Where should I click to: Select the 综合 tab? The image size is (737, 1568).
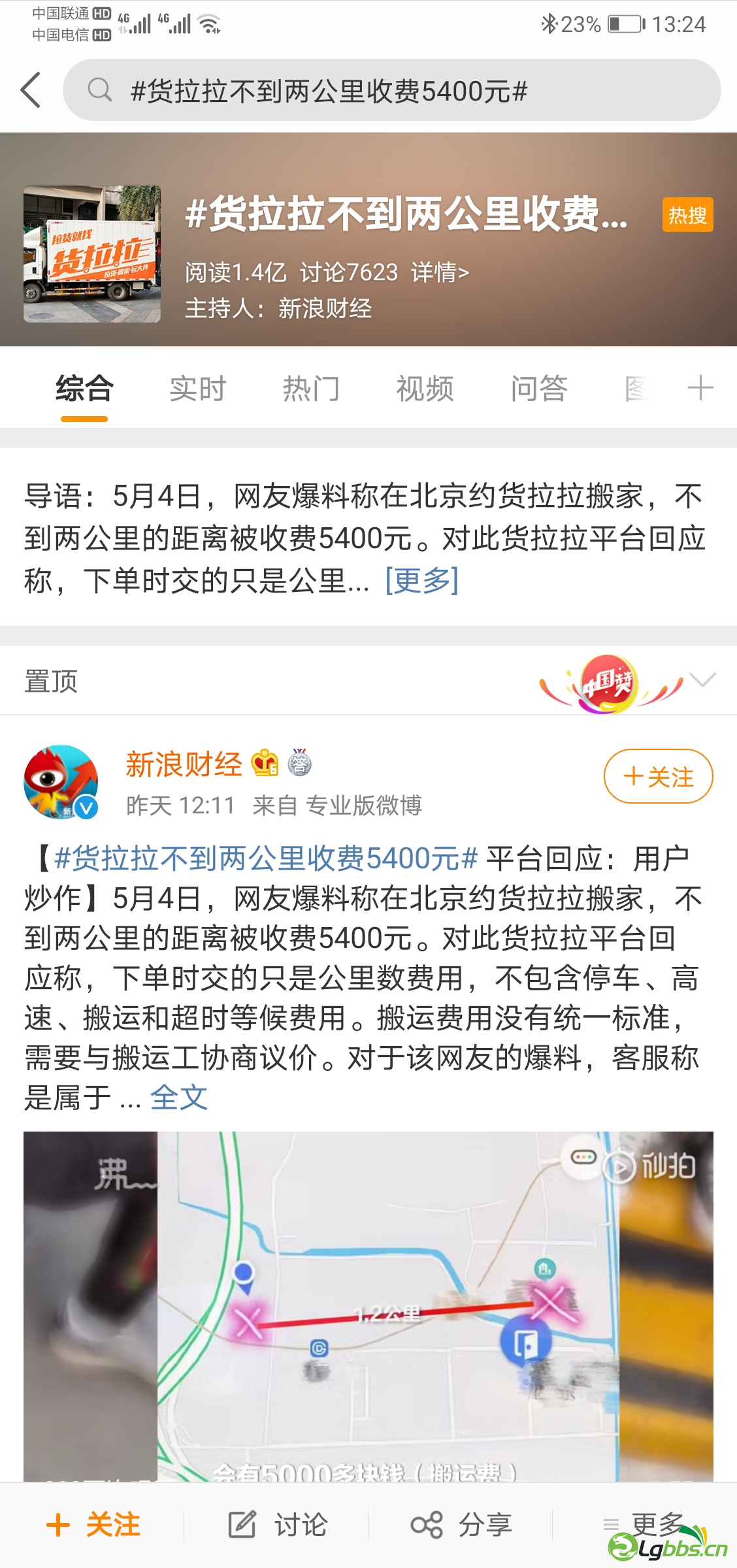click(84, 389)
